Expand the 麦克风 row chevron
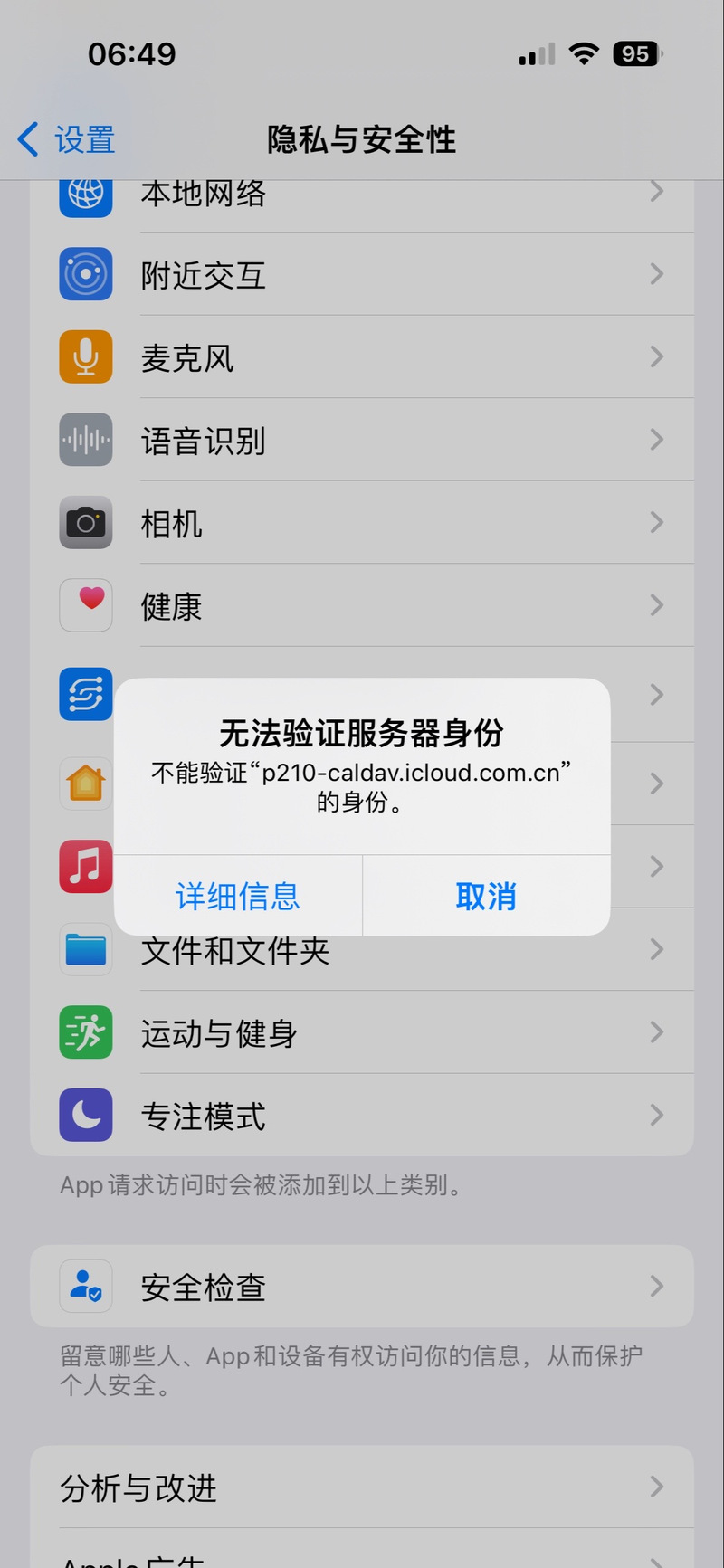The height and width of the screenshot is (1568, 724). [x=656, y=356]
